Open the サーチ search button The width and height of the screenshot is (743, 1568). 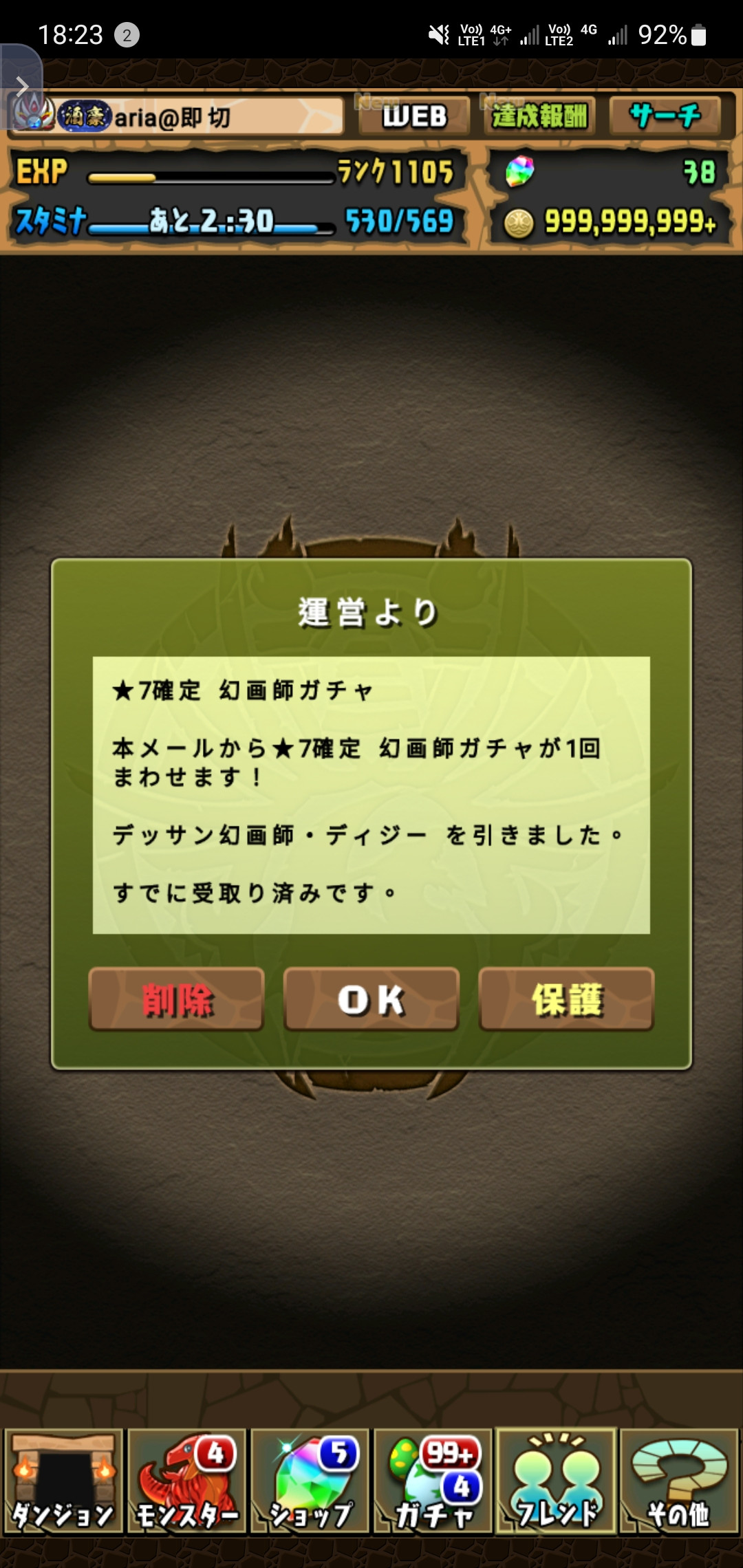pyautogui.click(x=665, y=116)
